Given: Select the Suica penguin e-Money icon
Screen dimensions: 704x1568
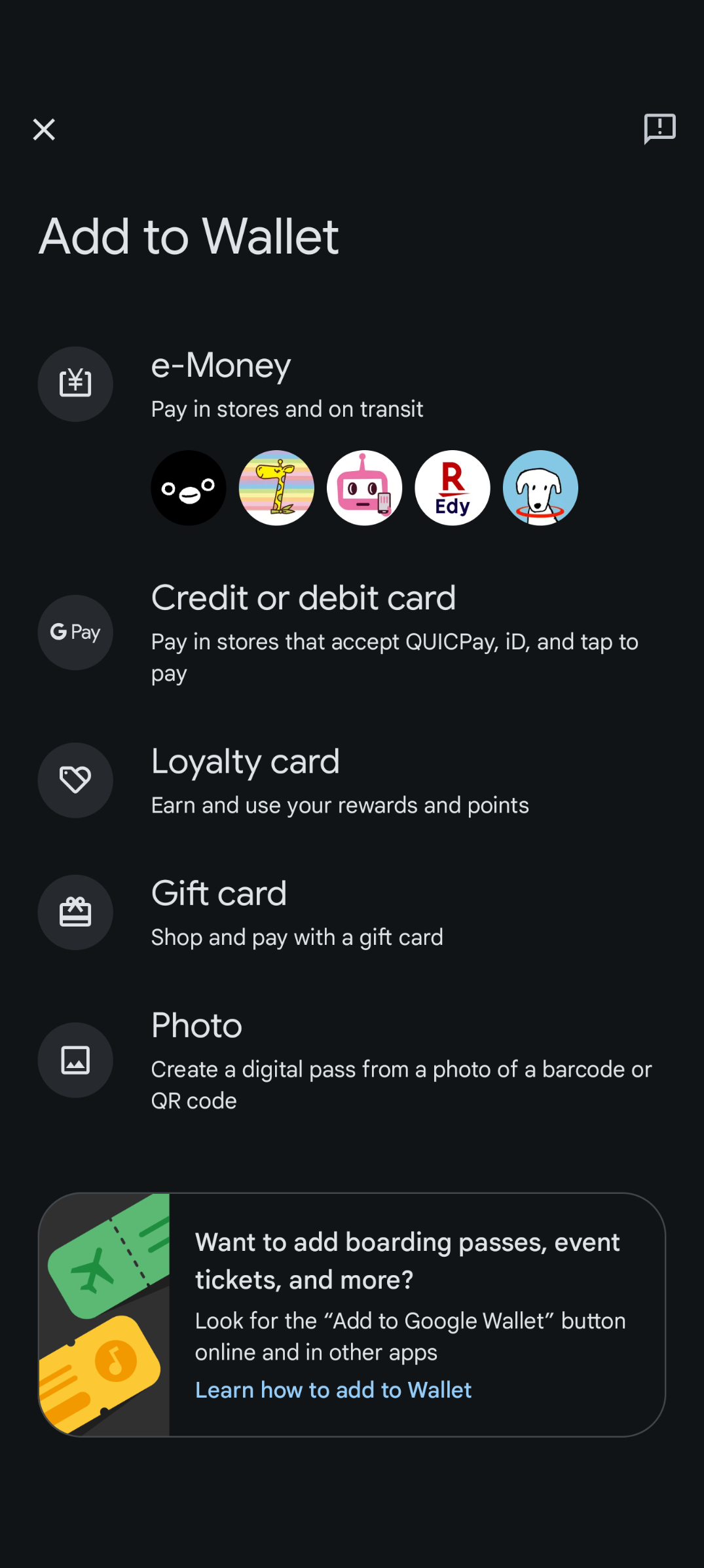Looking at the screenshot, I should (x=188, y=488).
